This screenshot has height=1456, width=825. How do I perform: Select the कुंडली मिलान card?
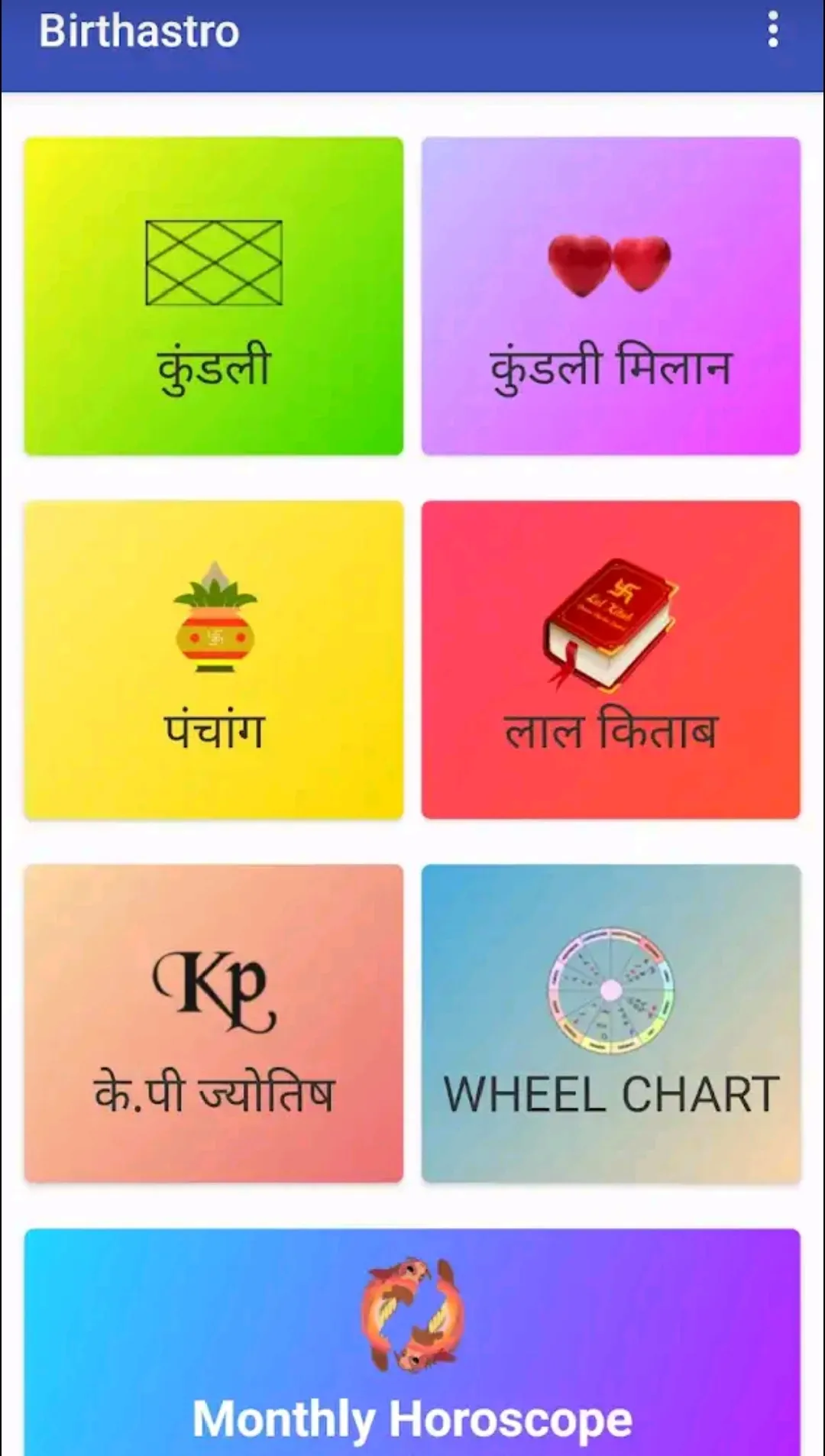point(610,296)
